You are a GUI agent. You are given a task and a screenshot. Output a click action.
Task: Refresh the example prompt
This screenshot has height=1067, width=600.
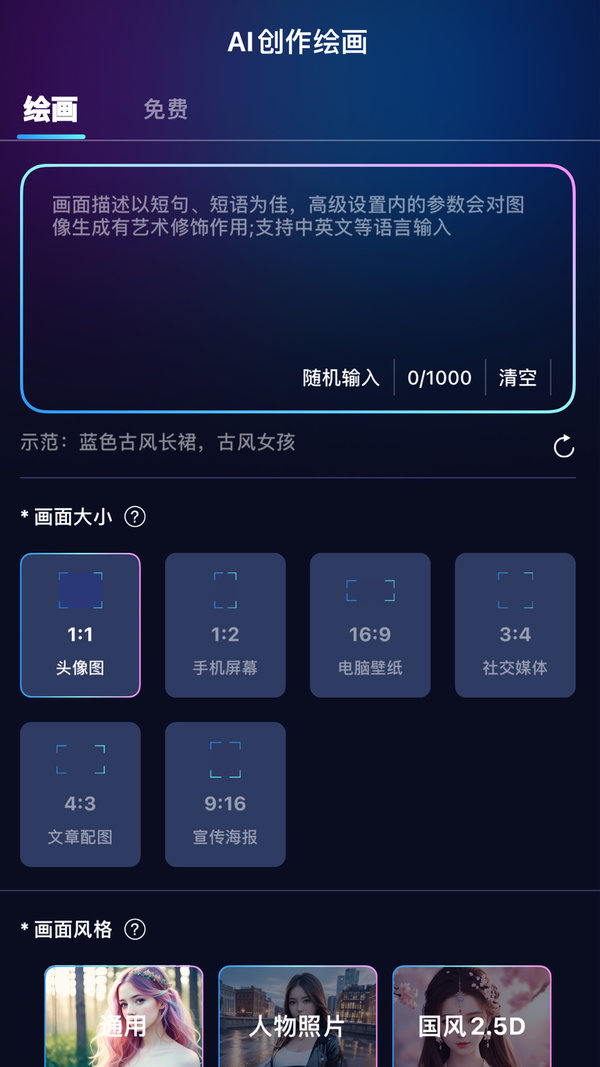pos(564,446)
